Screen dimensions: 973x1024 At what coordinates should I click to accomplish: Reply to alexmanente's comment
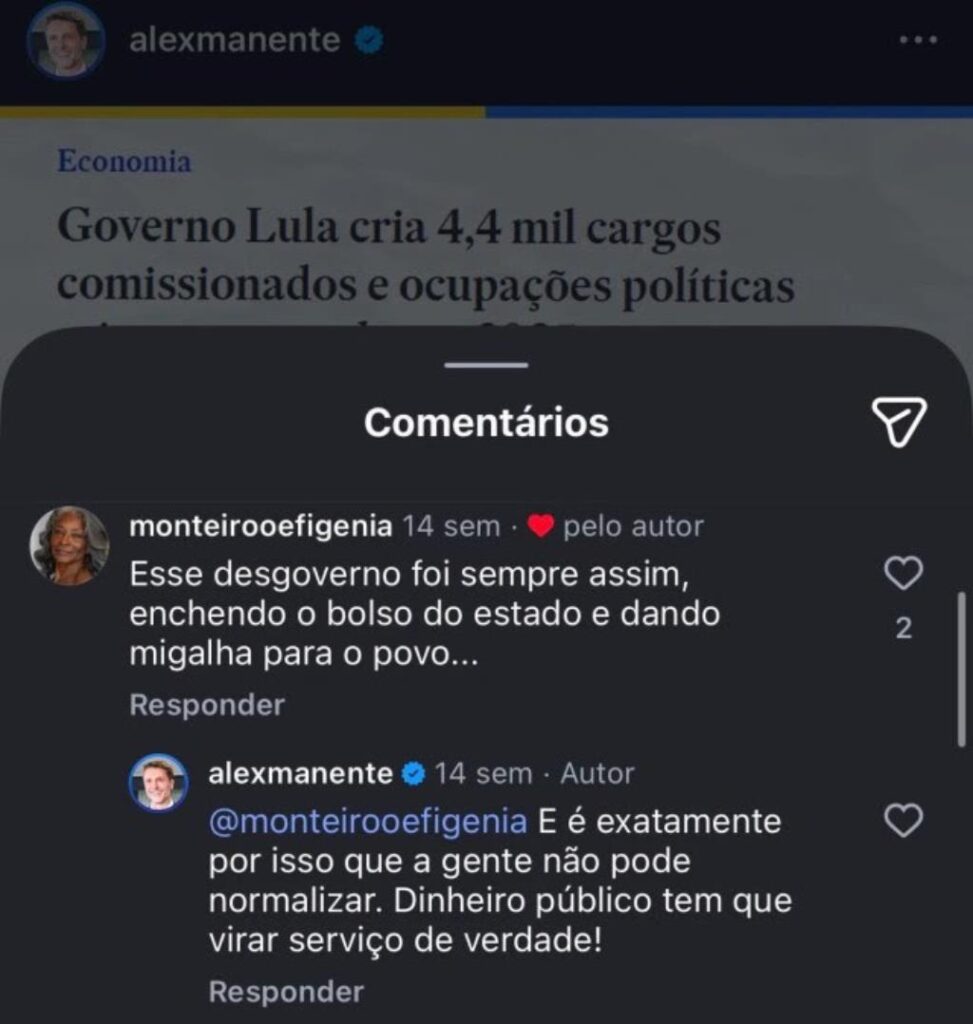pos(286,992)
